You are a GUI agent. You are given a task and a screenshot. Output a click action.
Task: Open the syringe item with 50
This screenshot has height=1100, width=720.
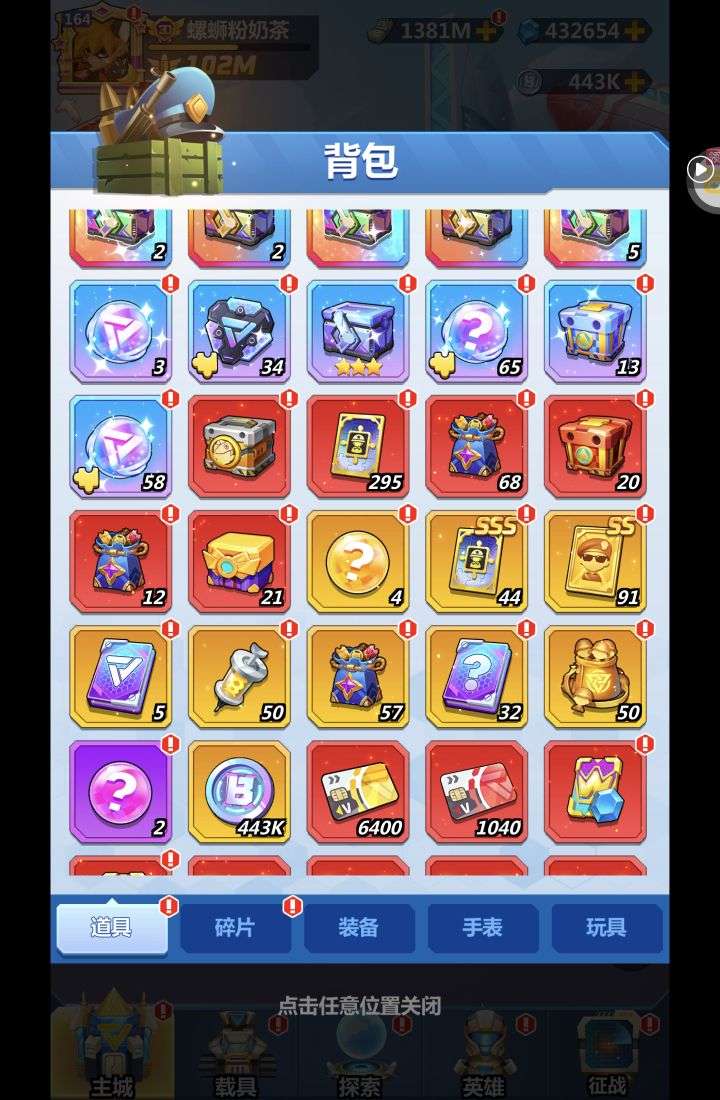239,676
